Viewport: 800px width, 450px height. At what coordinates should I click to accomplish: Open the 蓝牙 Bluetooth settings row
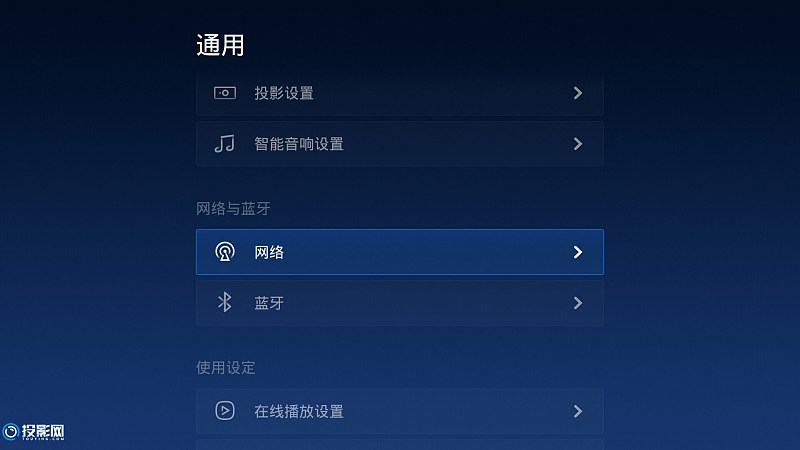pyautogui.click(x=399, y=303)
